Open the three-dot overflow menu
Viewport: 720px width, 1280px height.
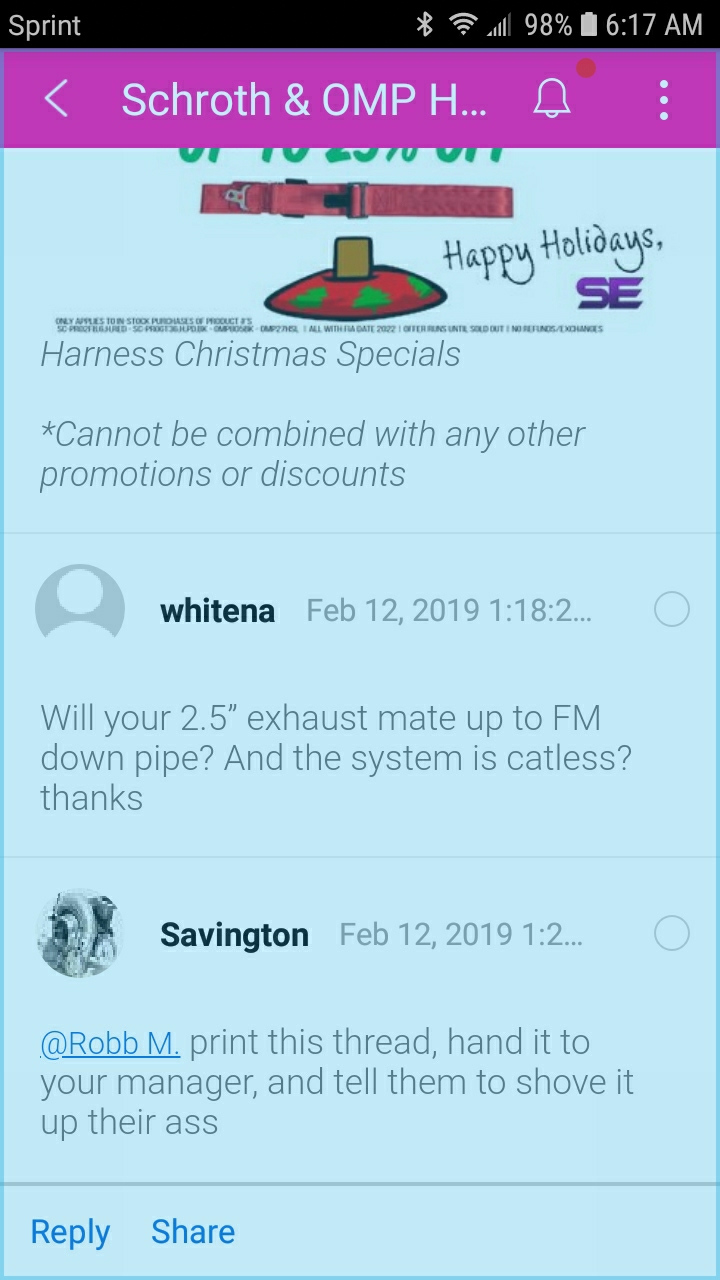point(663,100)
